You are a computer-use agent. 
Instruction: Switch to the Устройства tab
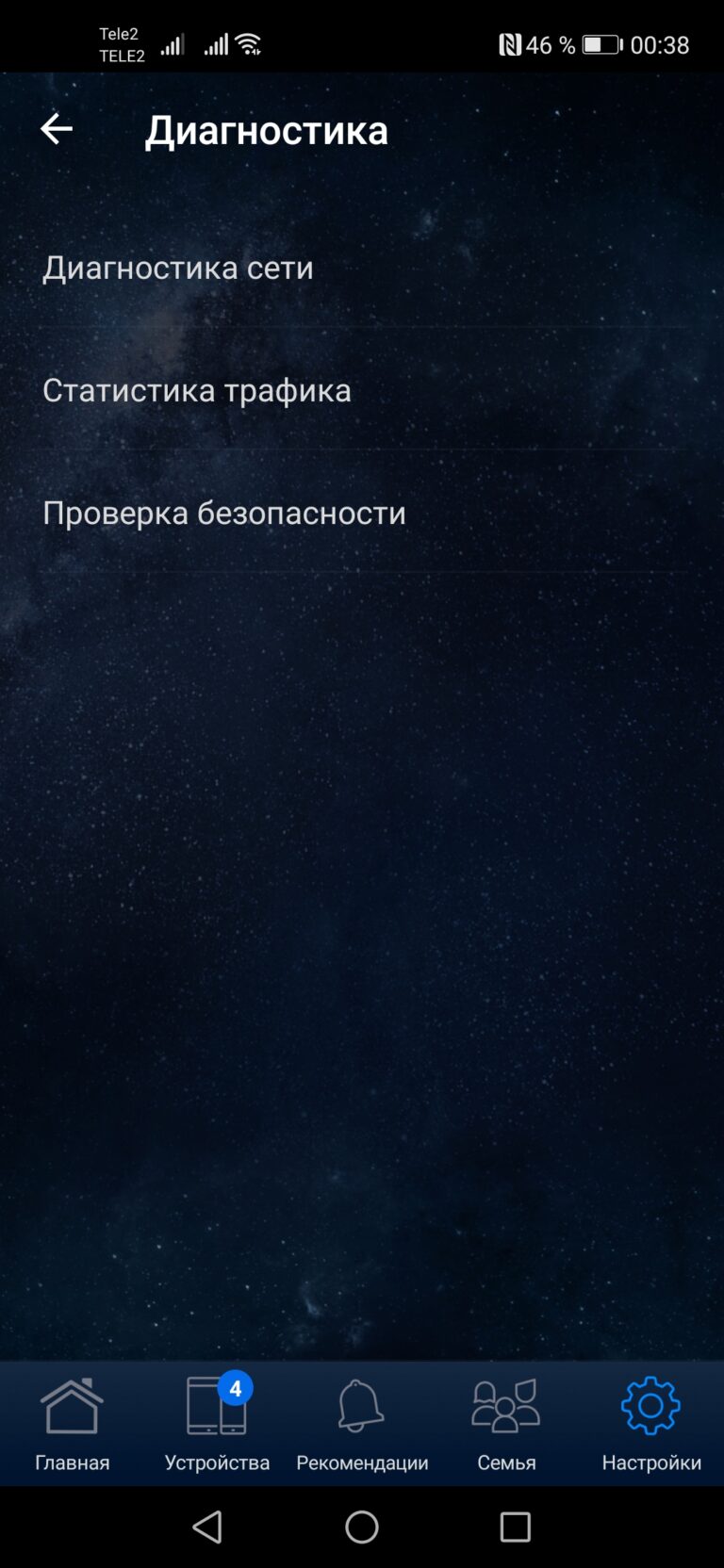217,1424
